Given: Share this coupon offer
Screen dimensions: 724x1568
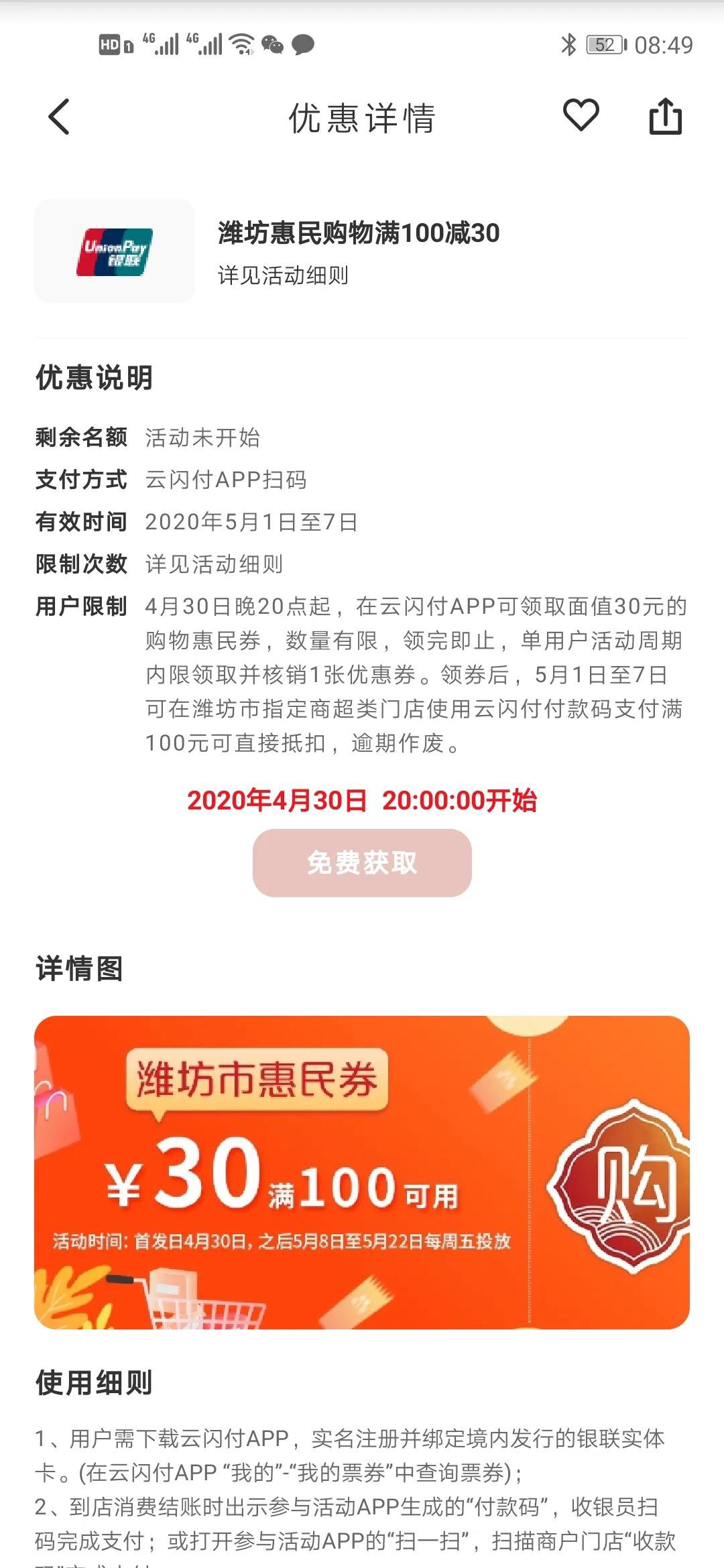Looking at the screenshot, I should 665,117.
